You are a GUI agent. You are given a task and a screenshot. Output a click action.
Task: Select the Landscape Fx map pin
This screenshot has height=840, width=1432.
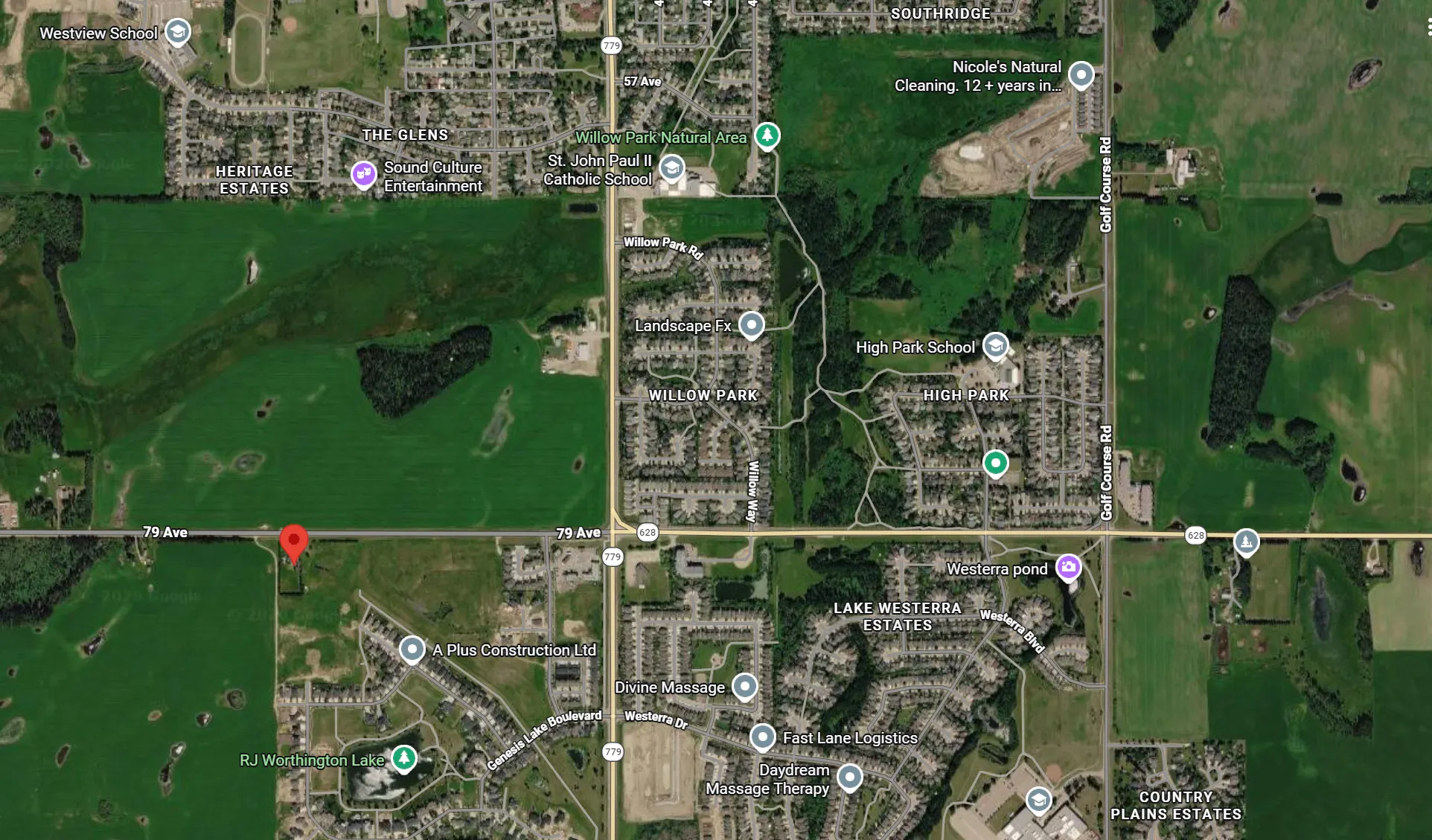pos(752,325)
